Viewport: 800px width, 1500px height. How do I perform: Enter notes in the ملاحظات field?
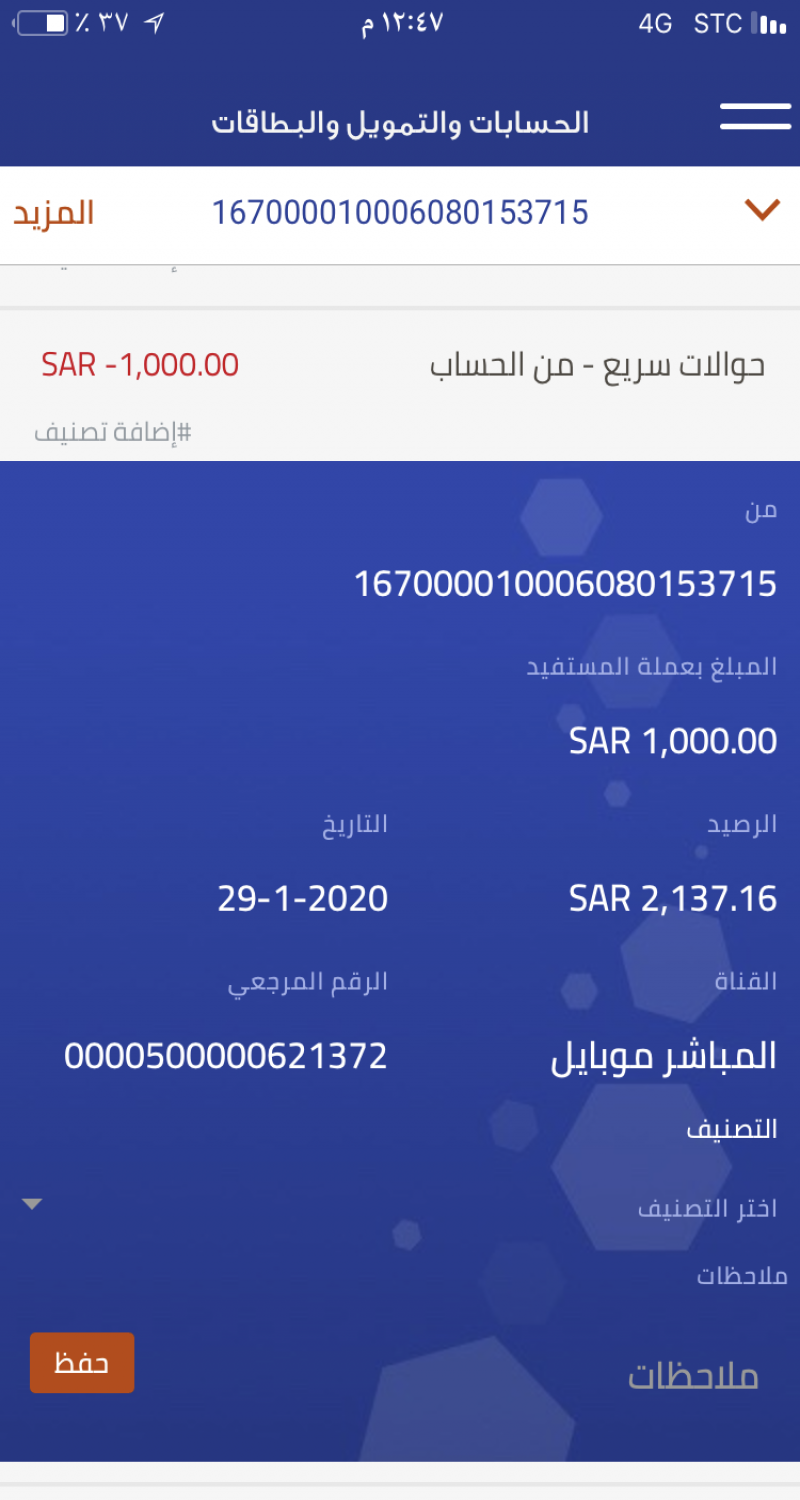coord(450,1376)
